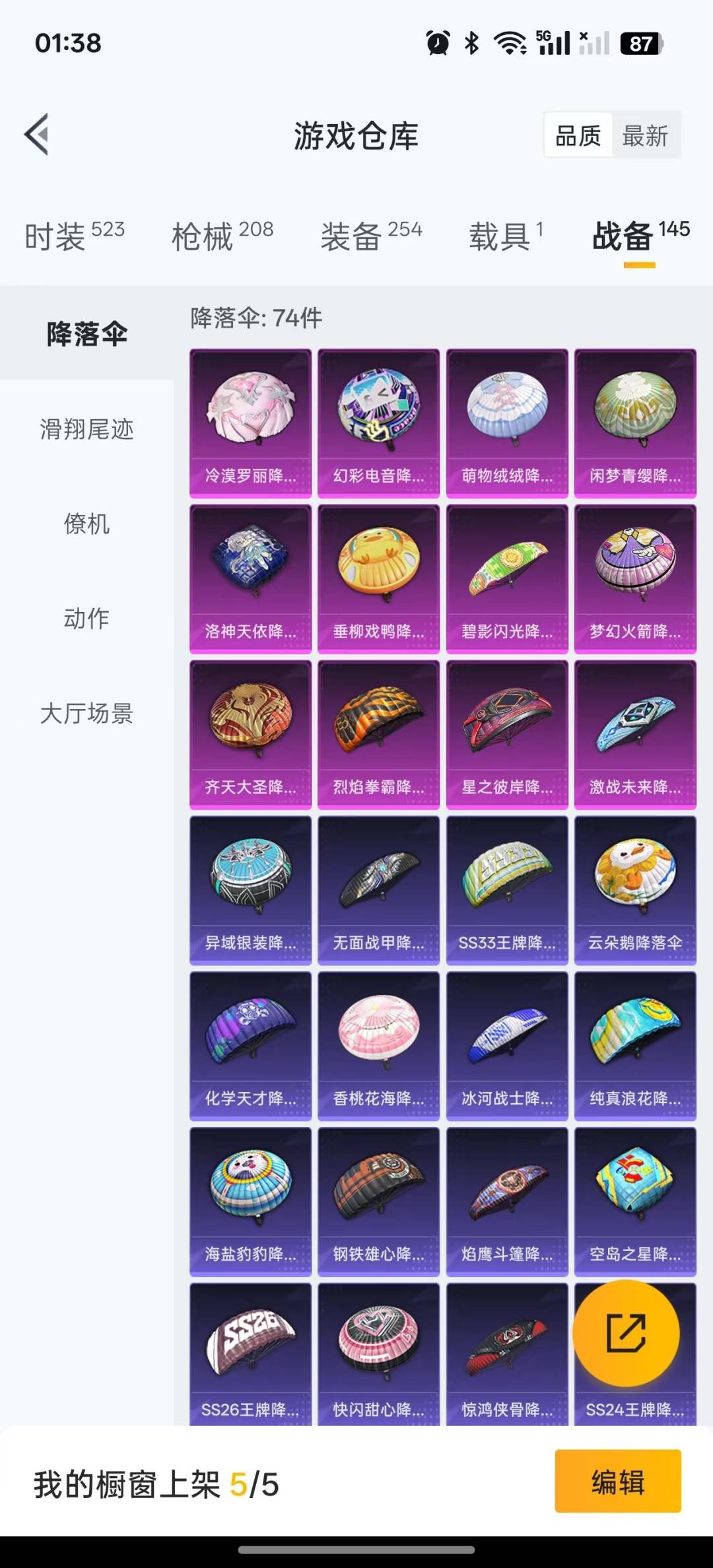713x1568 pixels.
Task: Select the 品质 sorting option
Action: pos(578,136)
